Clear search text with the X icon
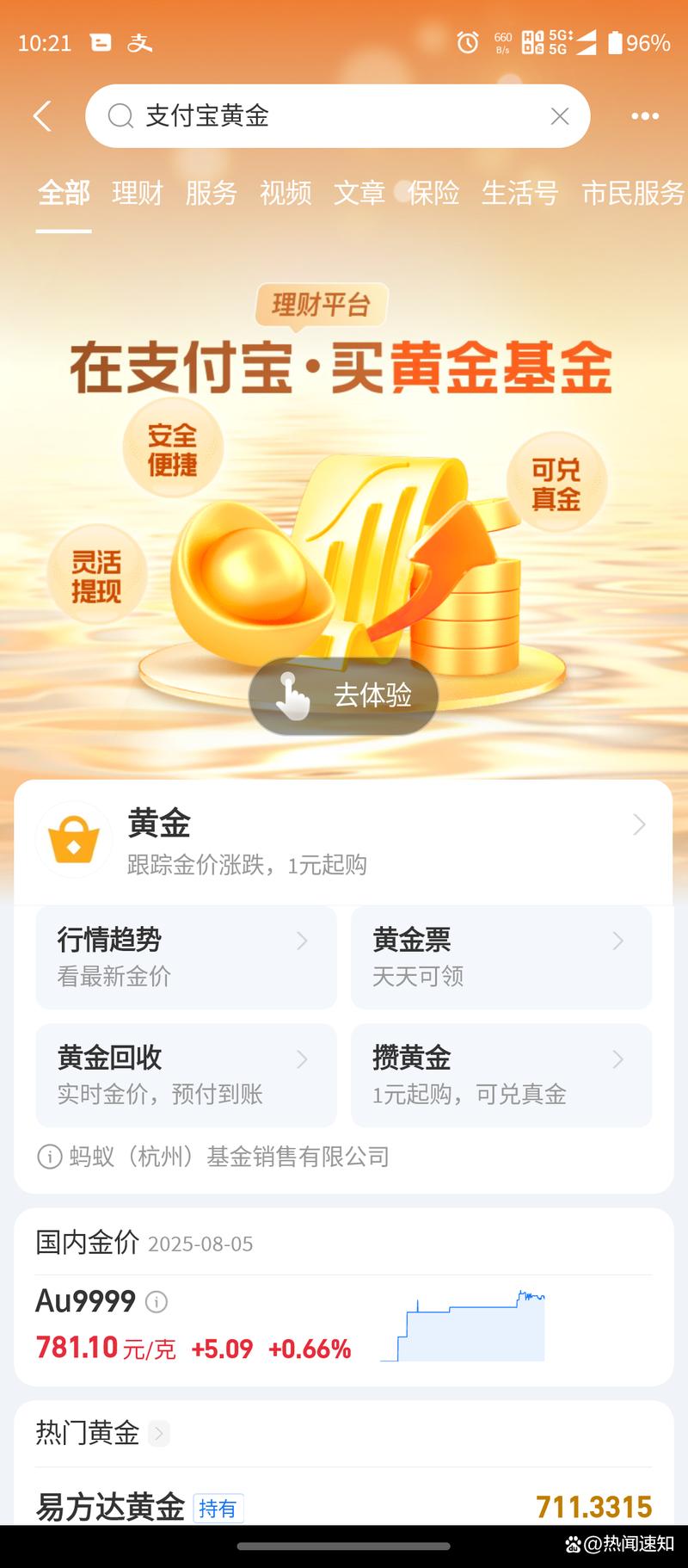The width and height of the screenshot is (688, 1568). [560, 115]
